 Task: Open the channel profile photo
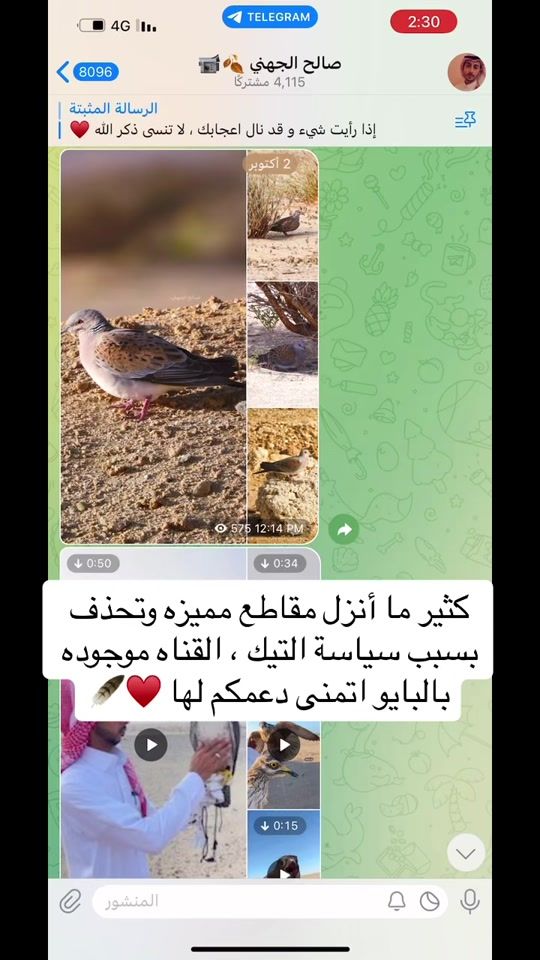(x=467, y=72)
